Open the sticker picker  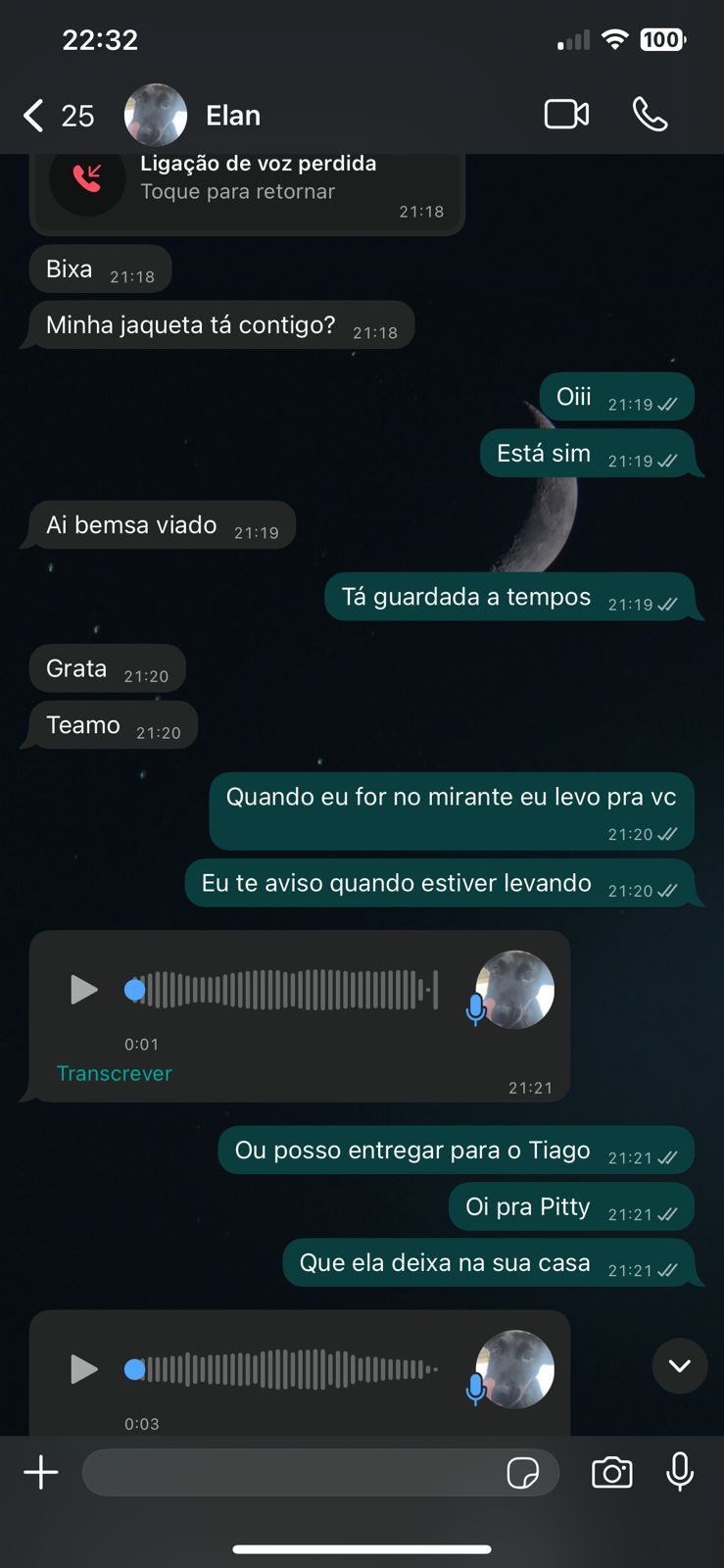pos(523,1472)
